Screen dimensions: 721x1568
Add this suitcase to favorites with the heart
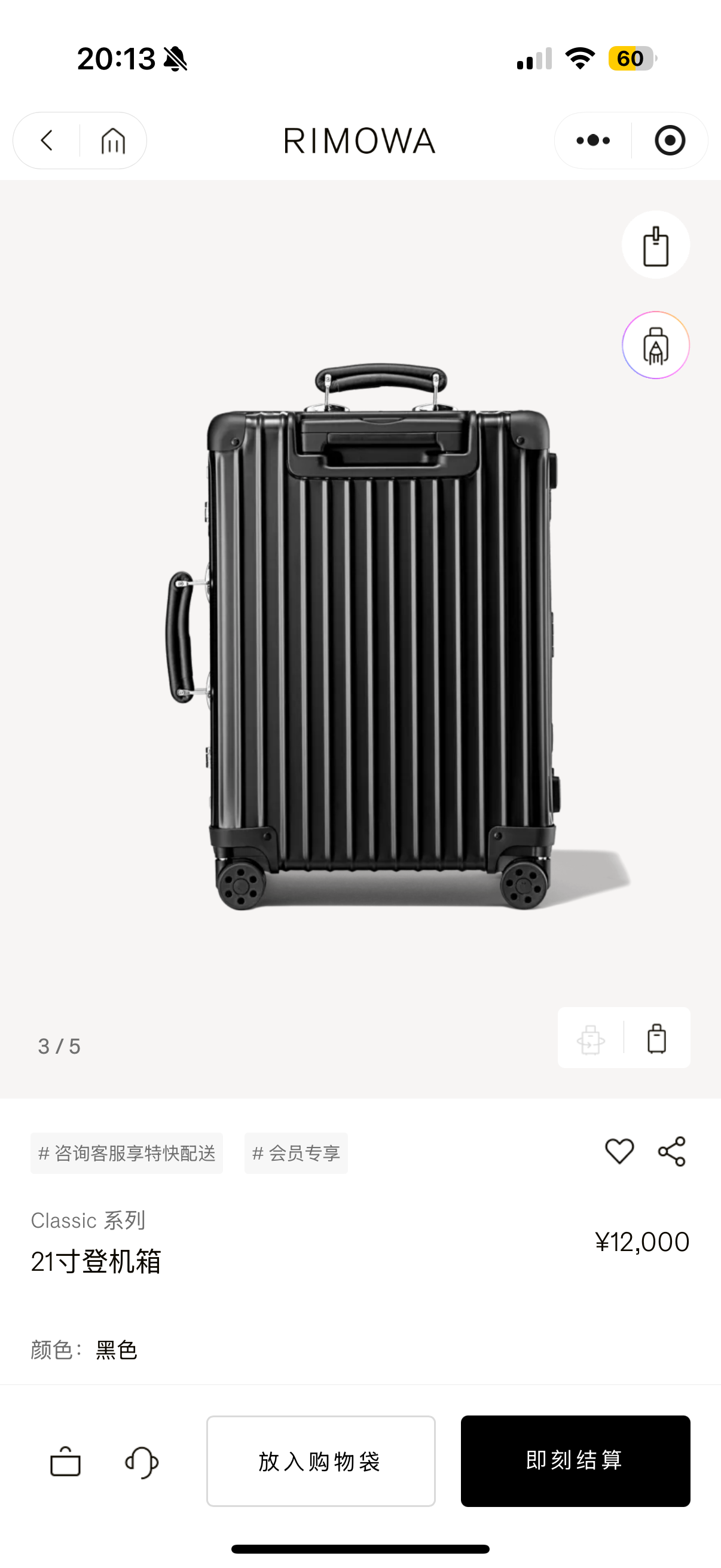(619, 1151)
